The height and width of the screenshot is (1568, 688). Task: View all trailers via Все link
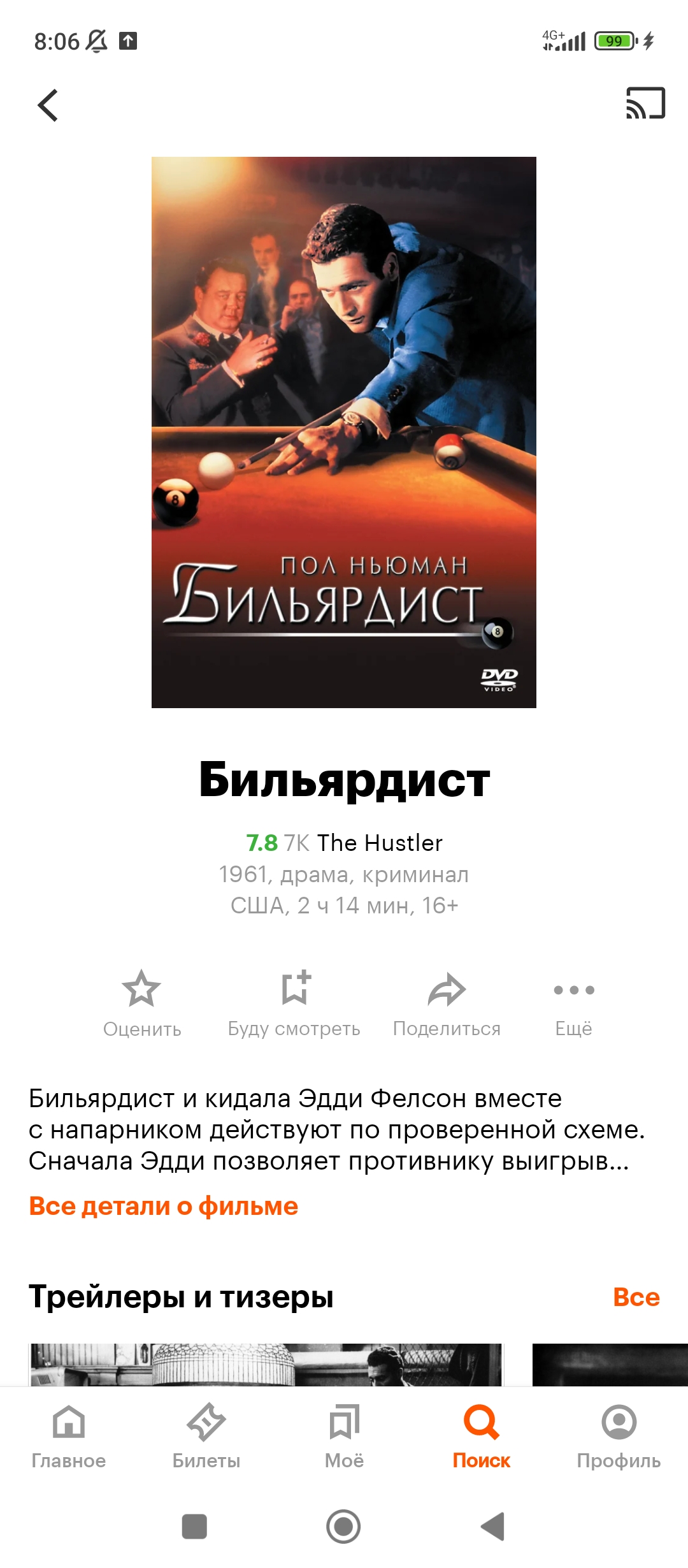pyautogui.click(x=636, y=1297)
